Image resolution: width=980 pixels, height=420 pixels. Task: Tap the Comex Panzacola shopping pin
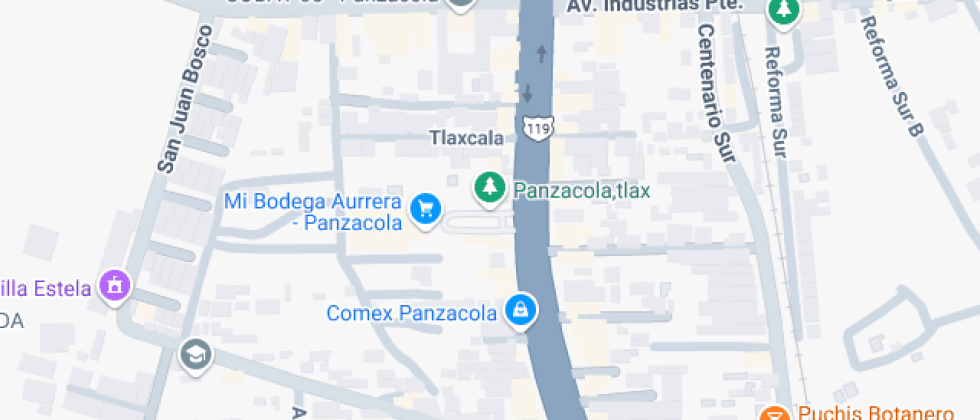tap(520, 312)
